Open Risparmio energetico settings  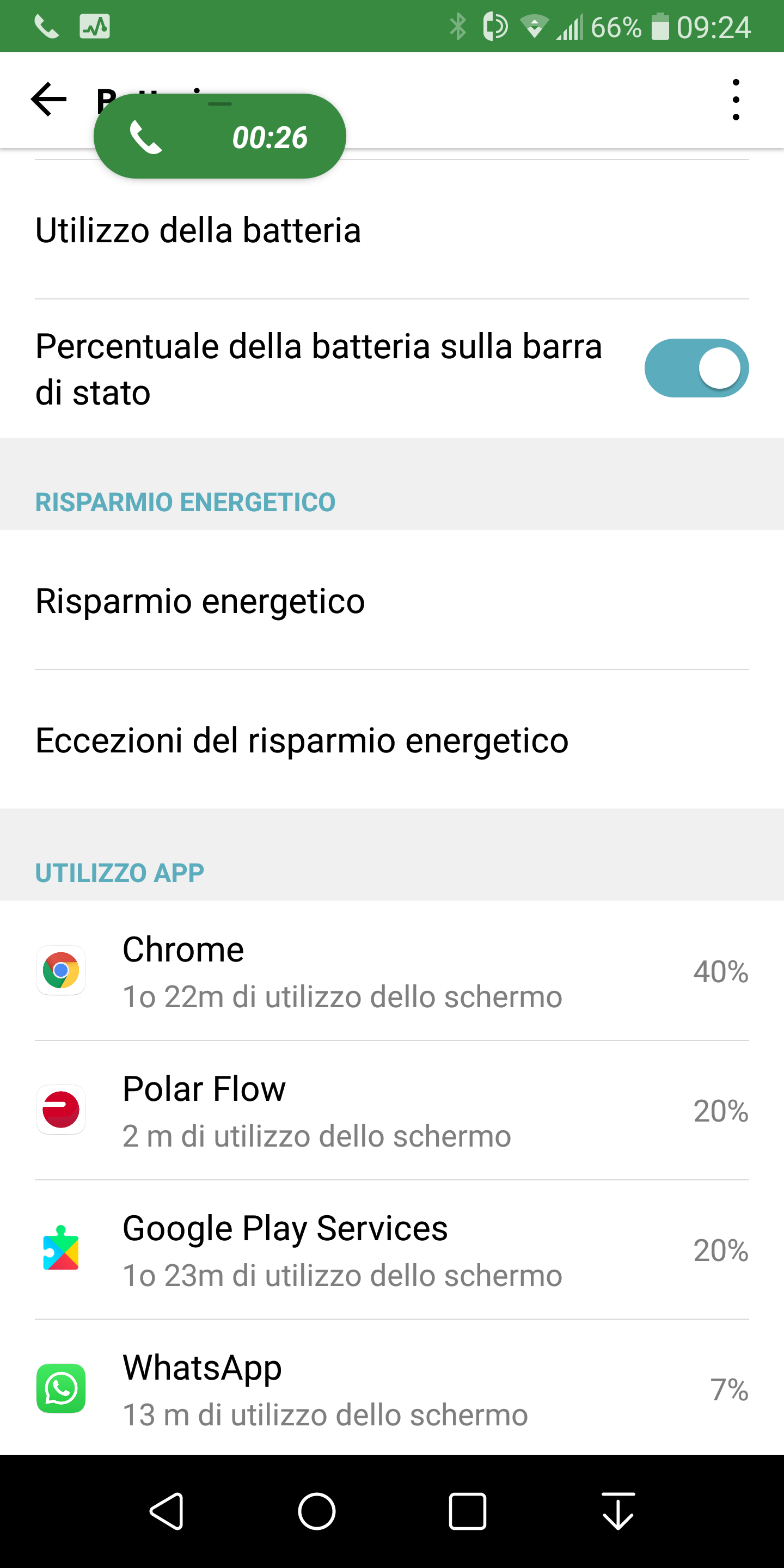point(392,600)
